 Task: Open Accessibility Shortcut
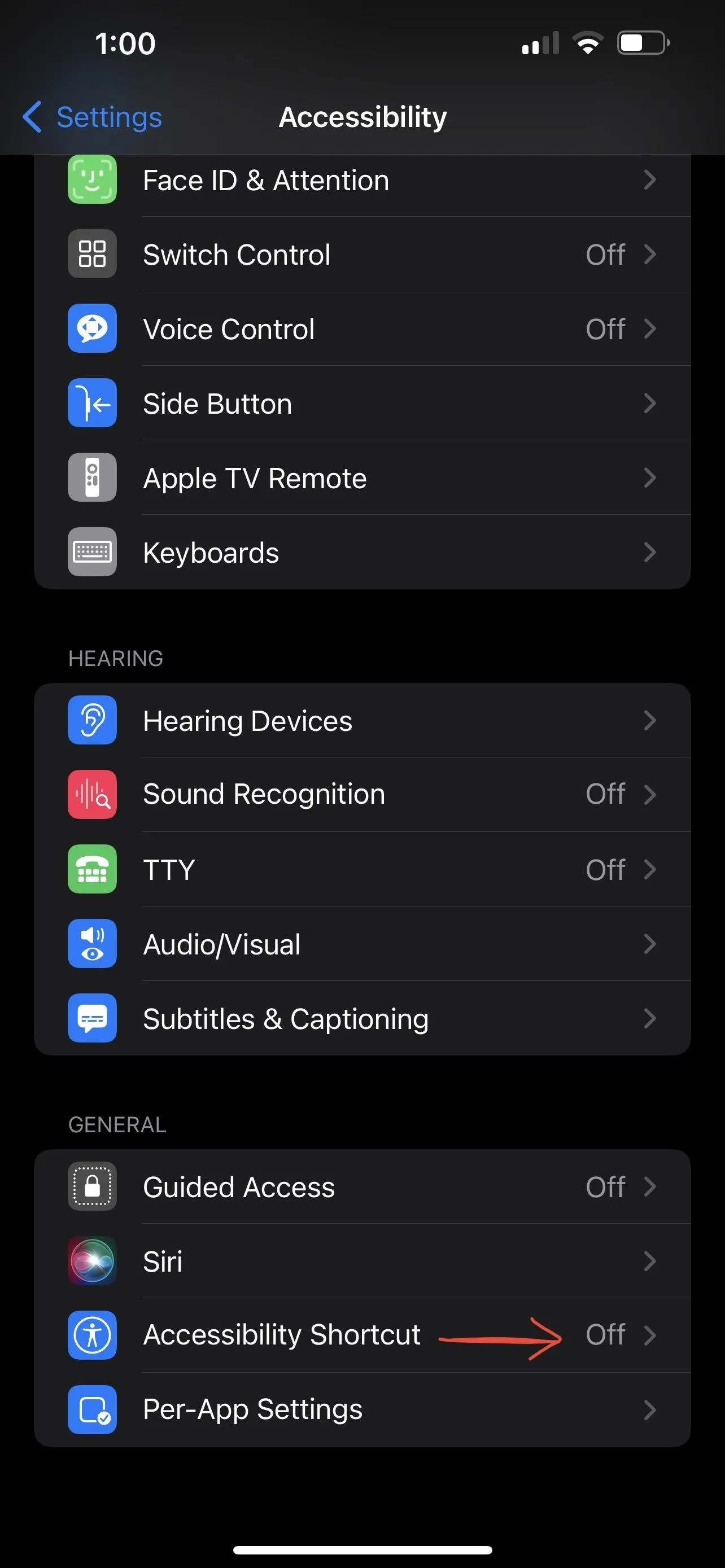[362, 1335]
